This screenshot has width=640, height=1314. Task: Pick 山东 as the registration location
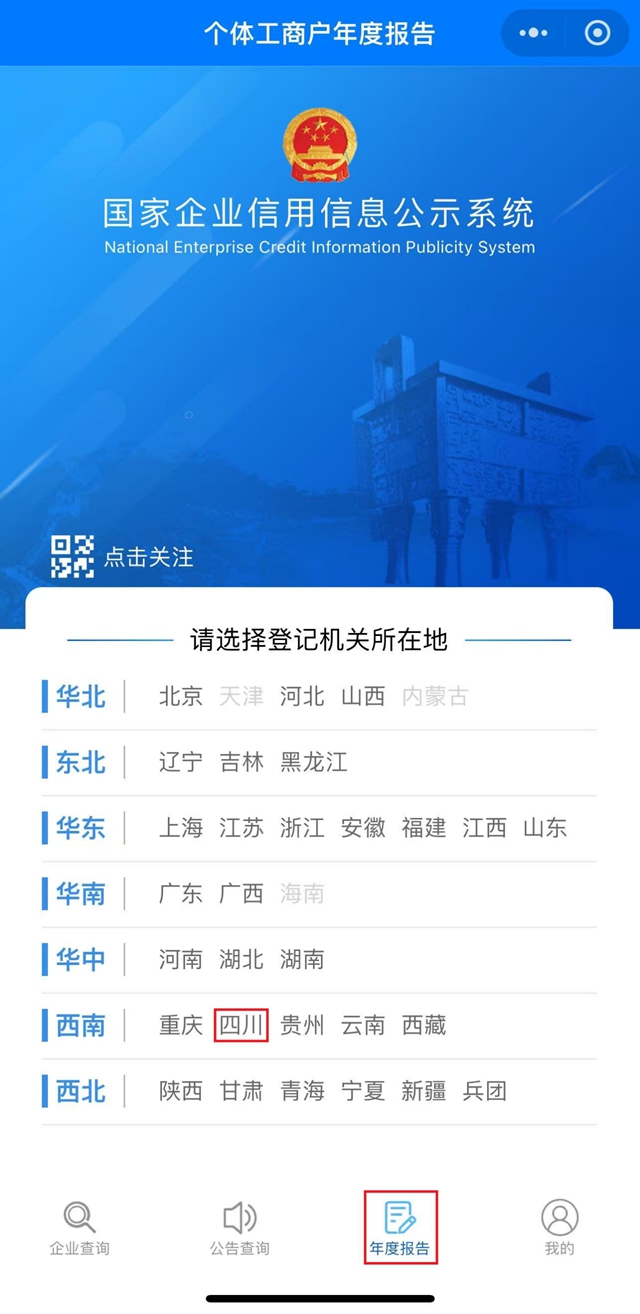[x=545, y=828]
